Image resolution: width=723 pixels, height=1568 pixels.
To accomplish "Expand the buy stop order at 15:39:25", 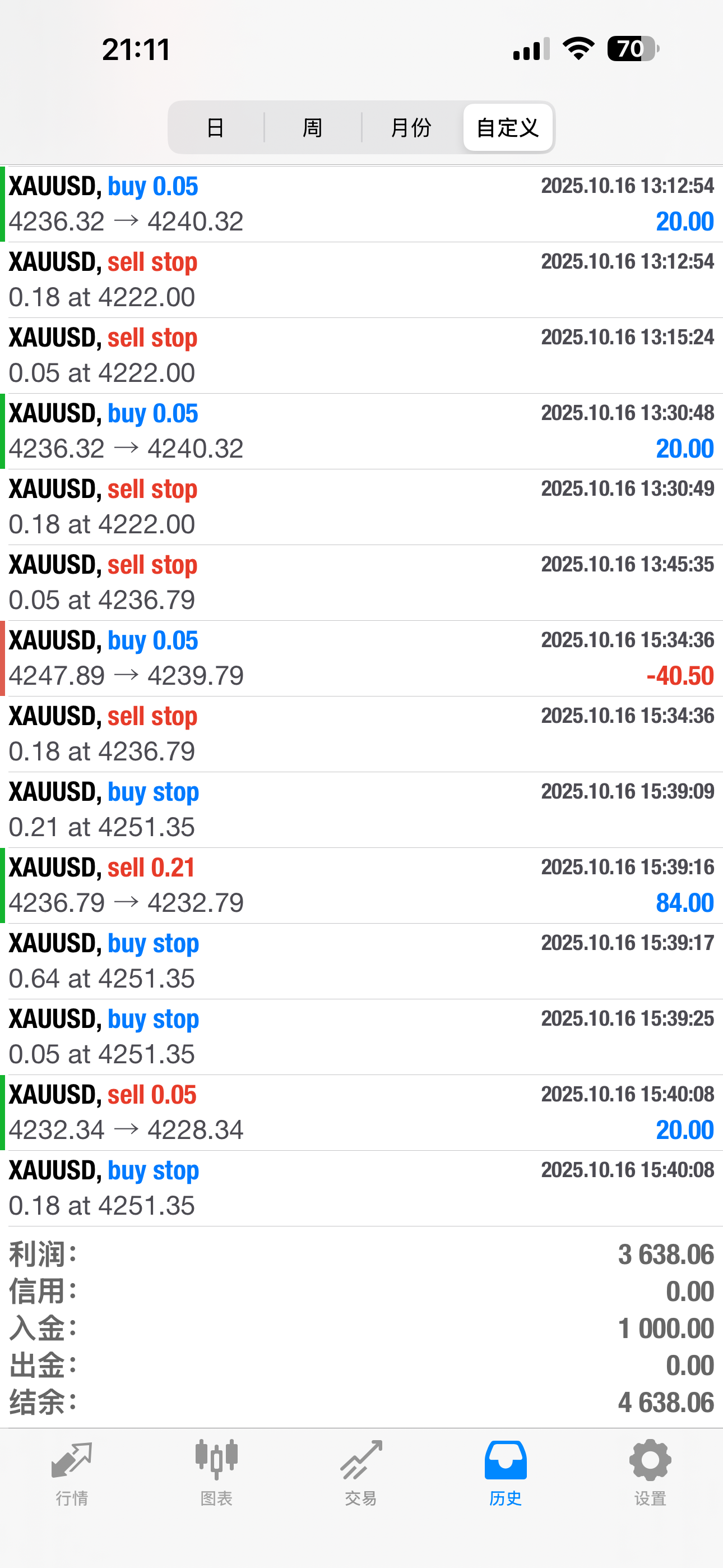I will tap(361, 1036).
